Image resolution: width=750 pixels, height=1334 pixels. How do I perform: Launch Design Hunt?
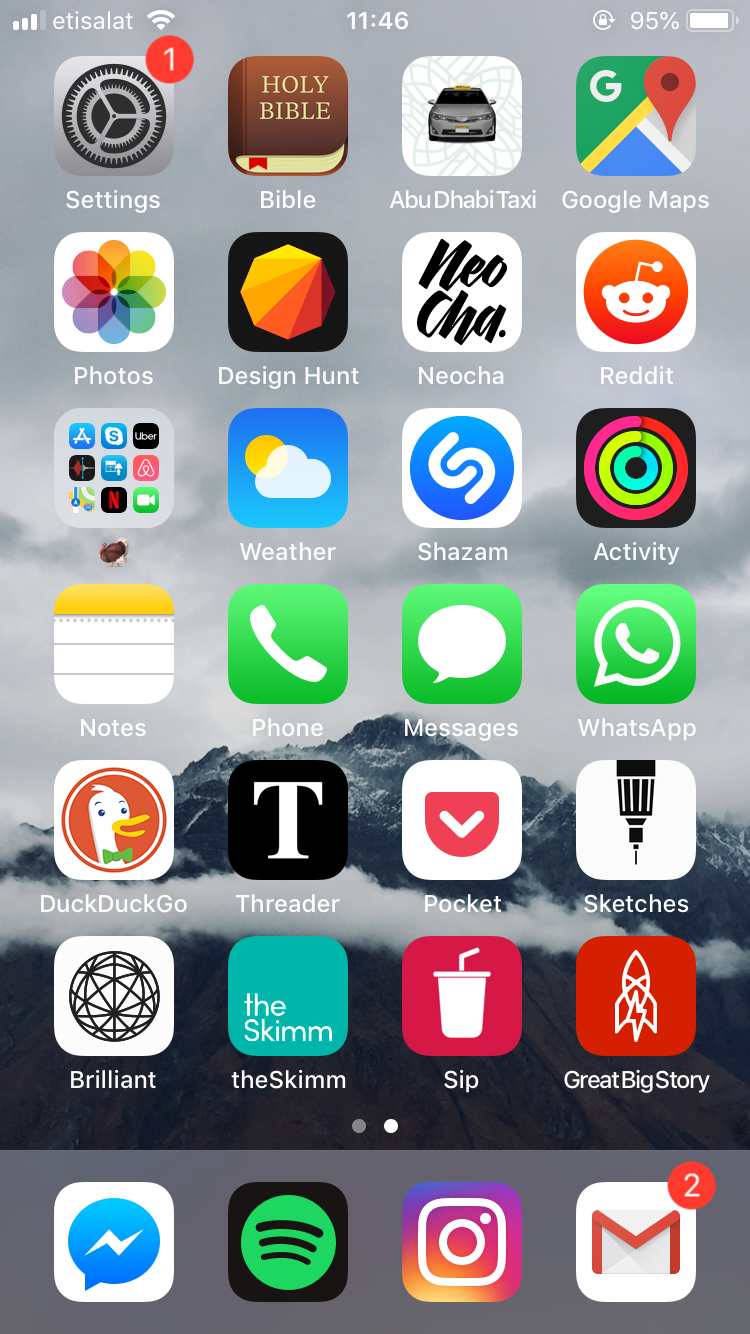pos(288,292)
